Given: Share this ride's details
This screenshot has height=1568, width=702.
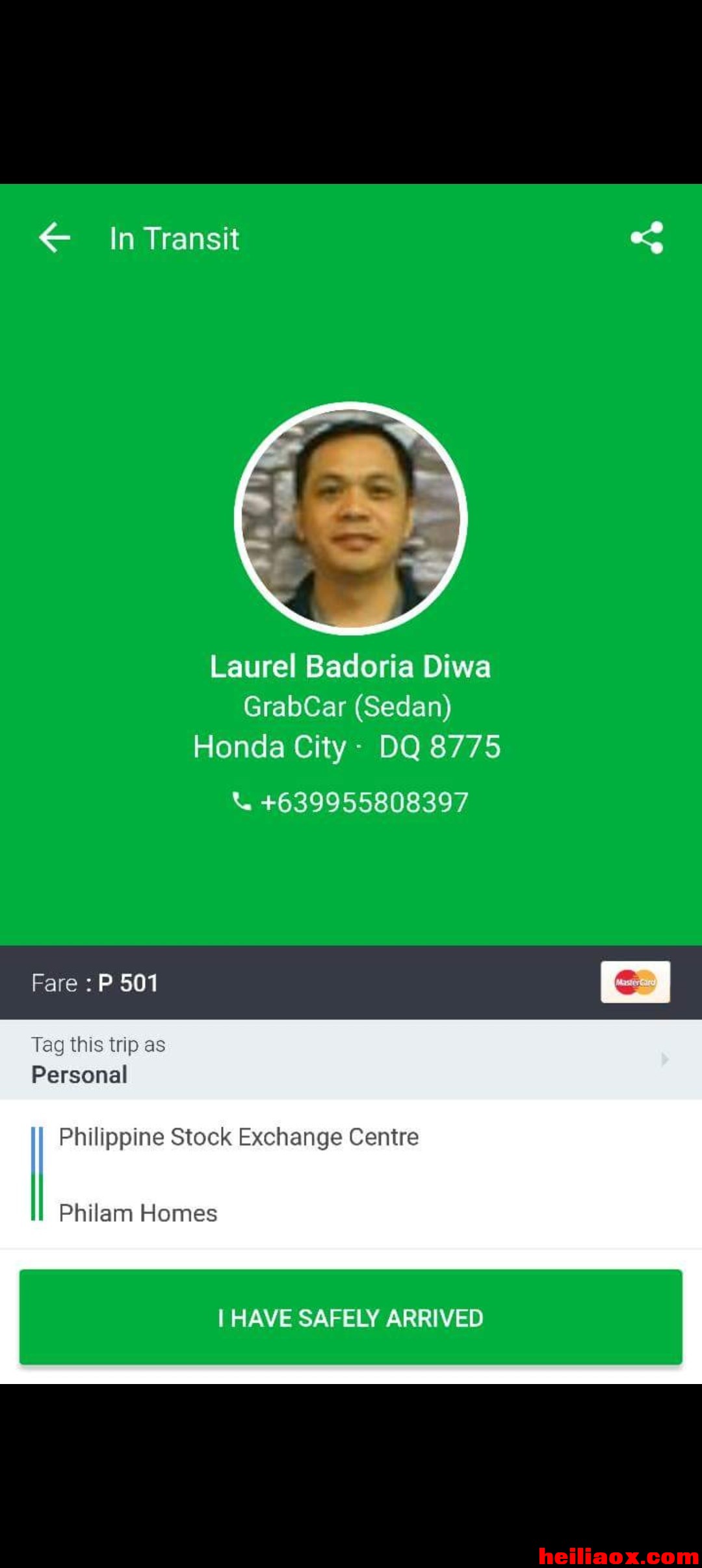Looking at the screenshot, I should pyautogui.click(x=647, y=238).
